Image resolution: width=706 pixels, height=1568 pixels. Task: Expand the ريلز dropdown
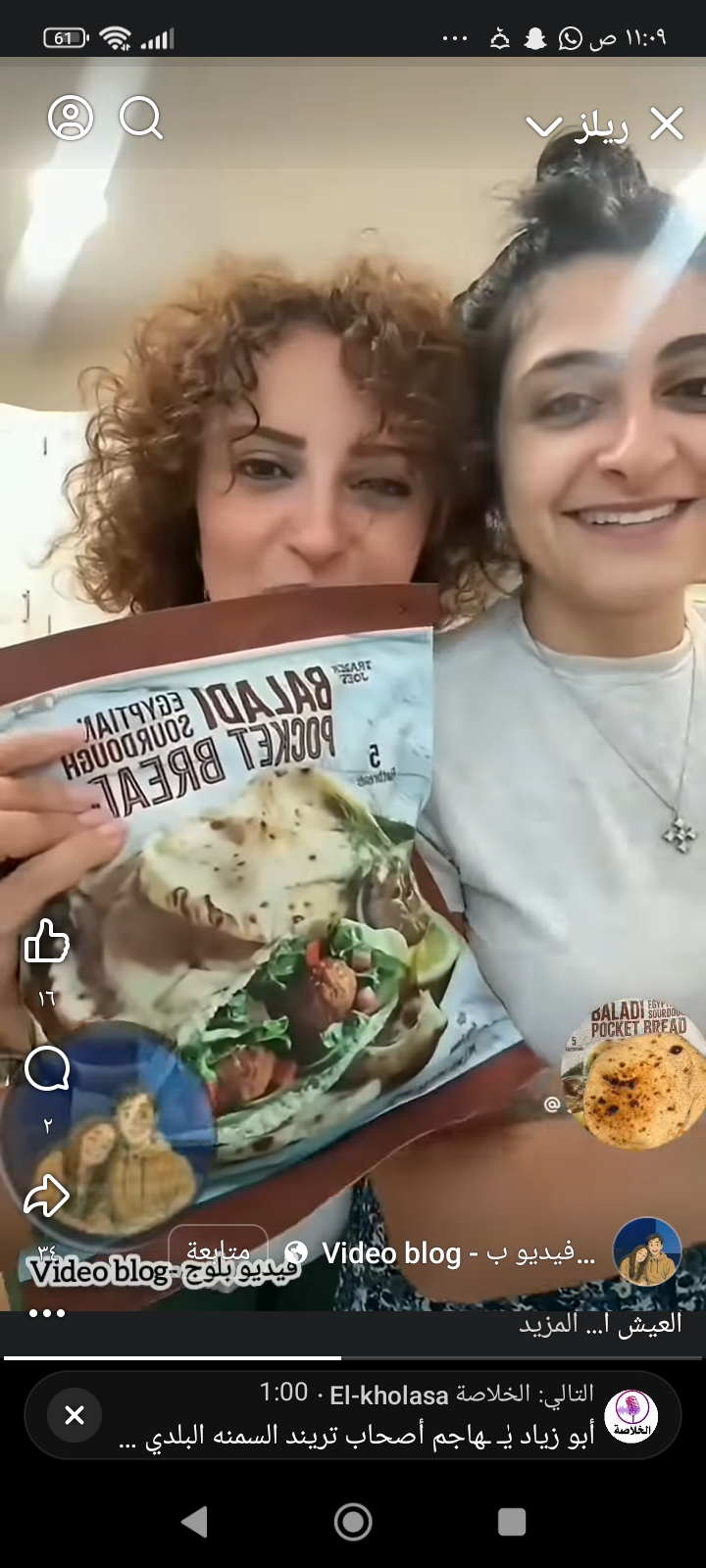[544, 126]
